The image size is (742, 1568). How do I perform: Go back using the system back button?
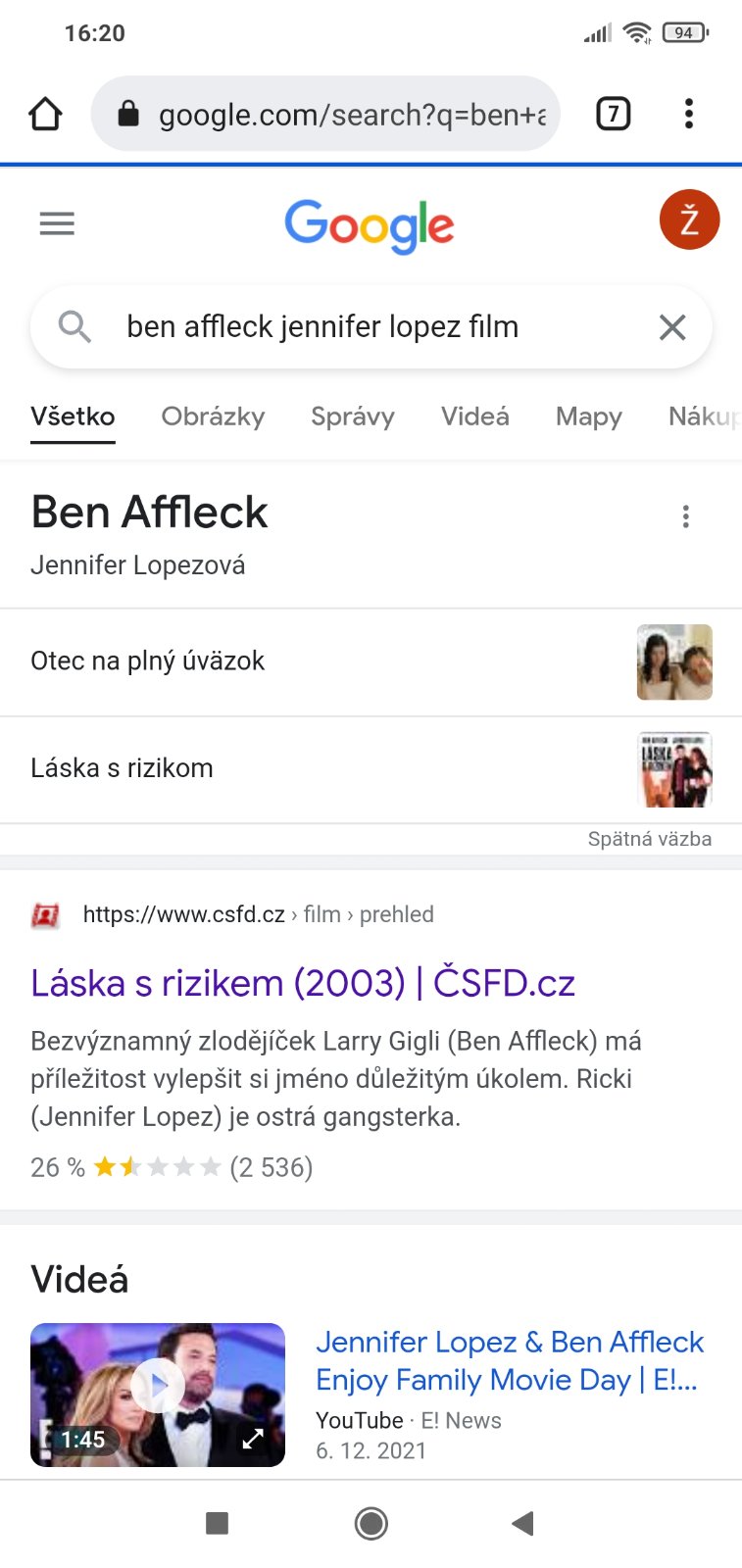(x=522, y=1523)
